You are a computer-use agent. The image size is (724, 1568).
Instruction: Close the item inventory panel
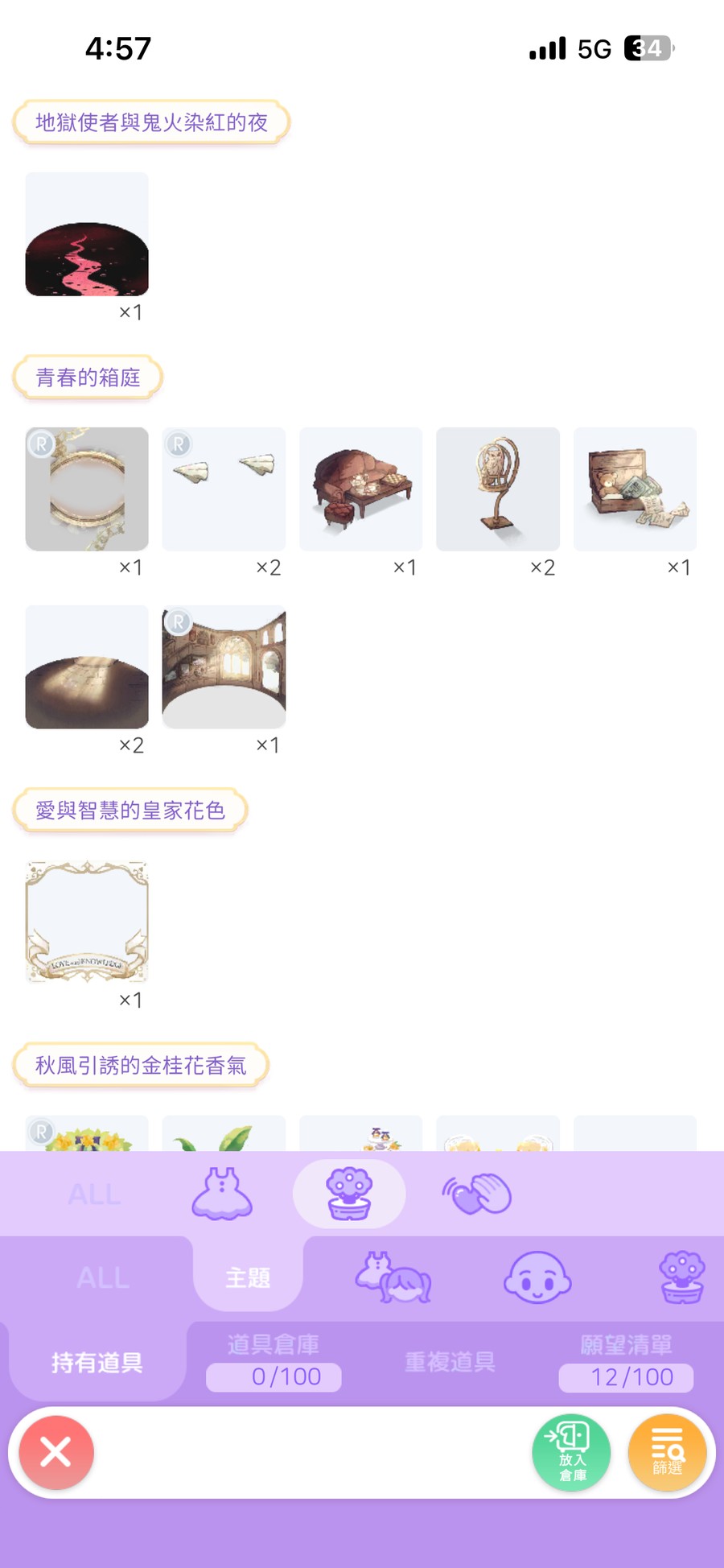click(x=56, y=1453)
